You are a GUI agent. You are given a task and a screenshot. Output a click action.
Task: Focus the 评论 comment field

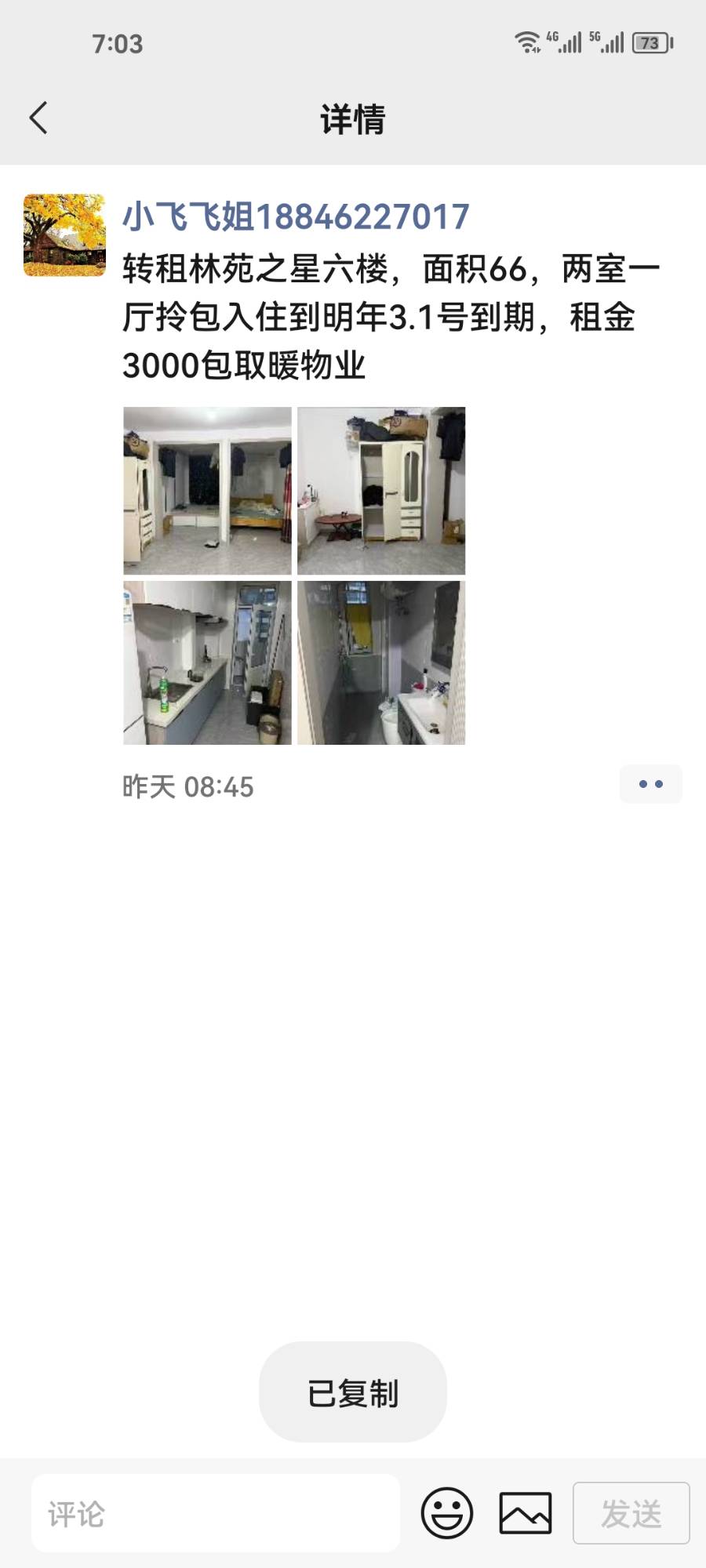[x=216, y=1513]
